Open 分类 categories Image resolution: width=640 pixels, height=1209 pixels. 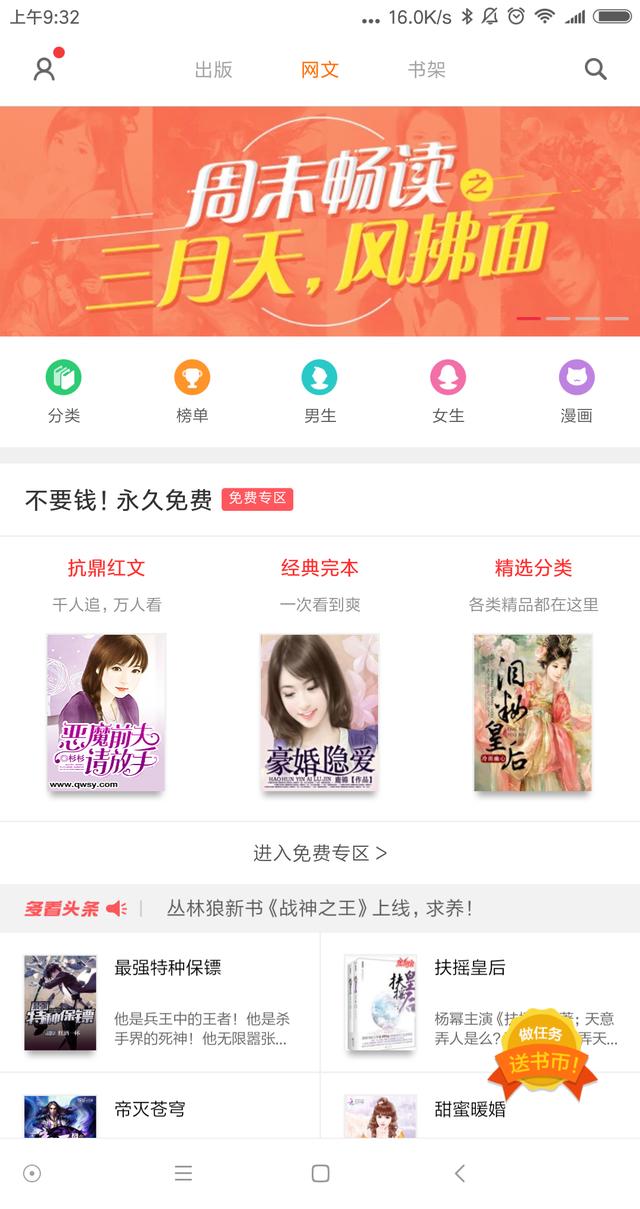coord(64,392)
